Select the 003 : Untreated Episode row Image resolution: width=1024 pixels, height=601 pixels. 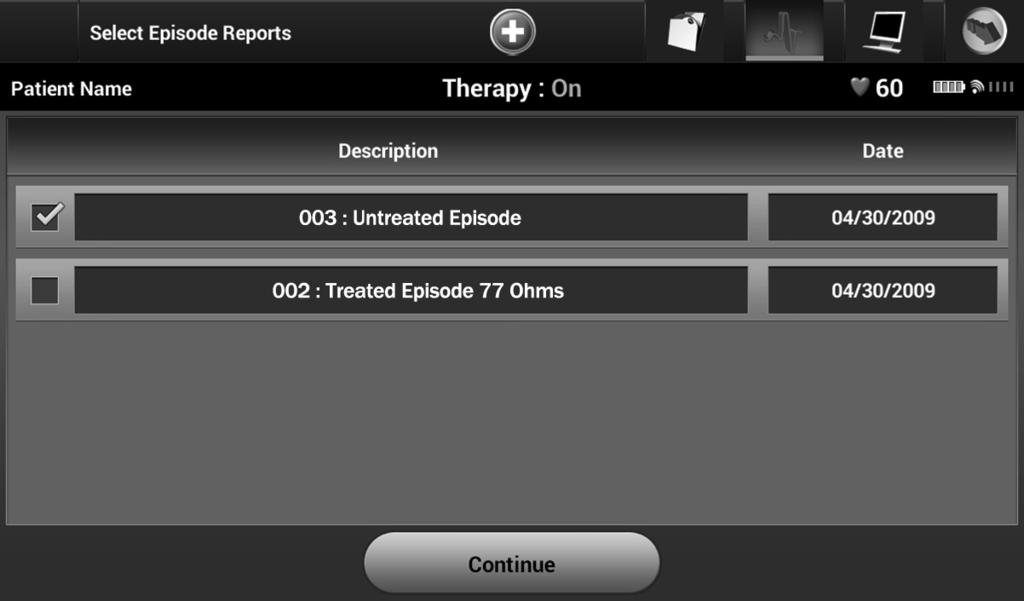[410, 217]
